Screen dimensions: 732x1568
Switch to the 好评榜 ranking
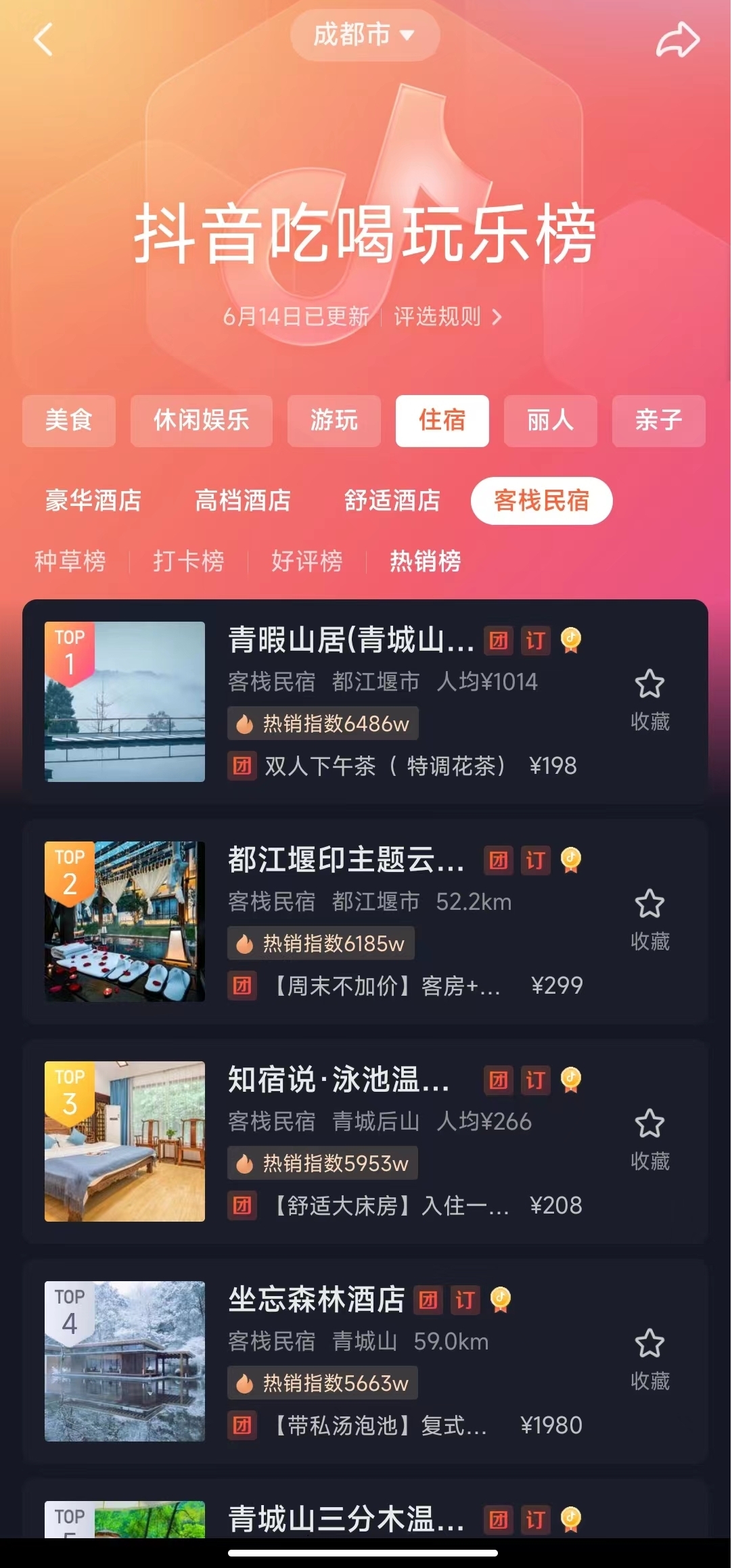pos(307,561)
